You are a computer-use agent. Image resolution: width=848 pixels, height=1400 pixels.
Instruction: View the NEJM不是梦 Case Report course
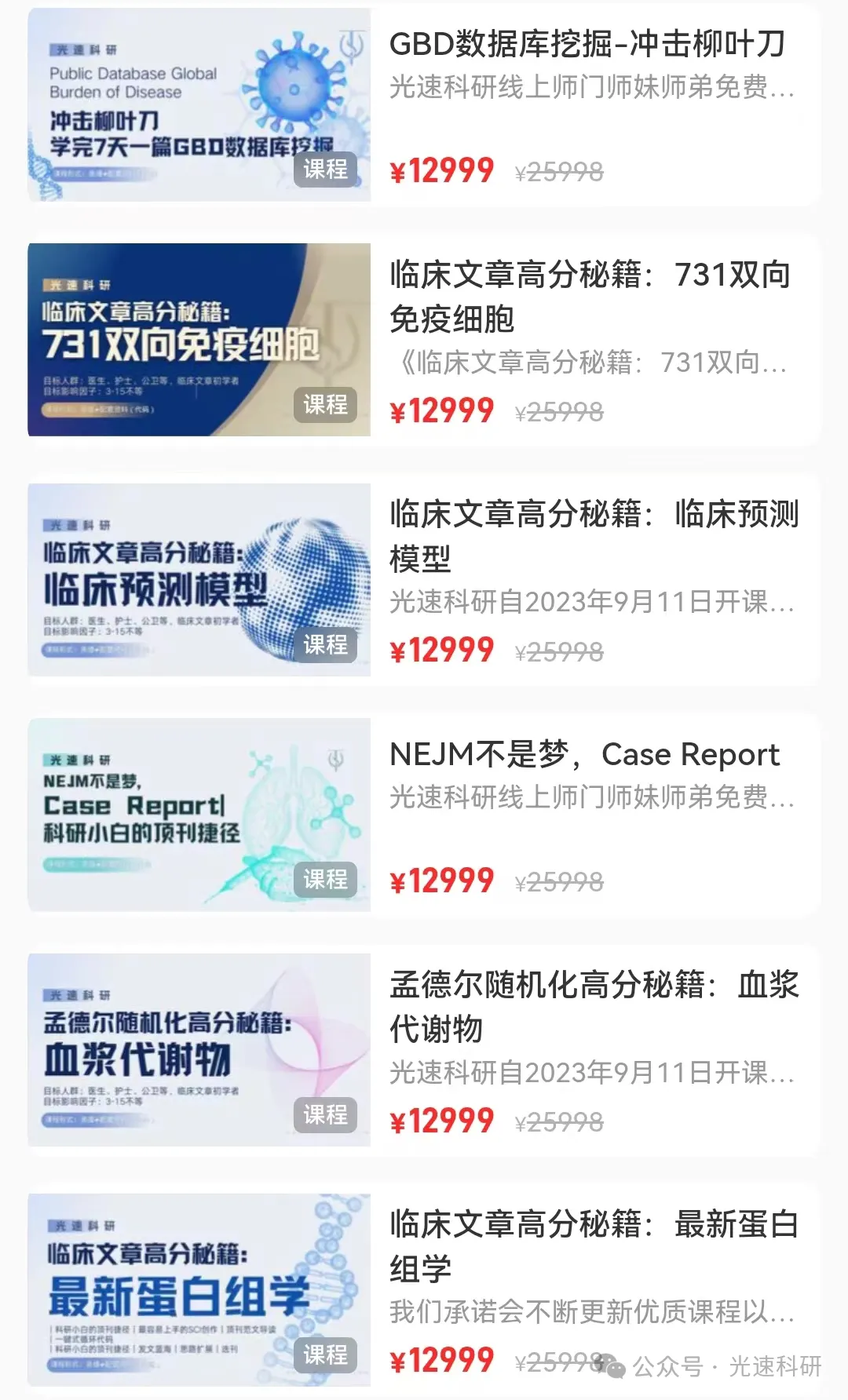click(584, 755)
